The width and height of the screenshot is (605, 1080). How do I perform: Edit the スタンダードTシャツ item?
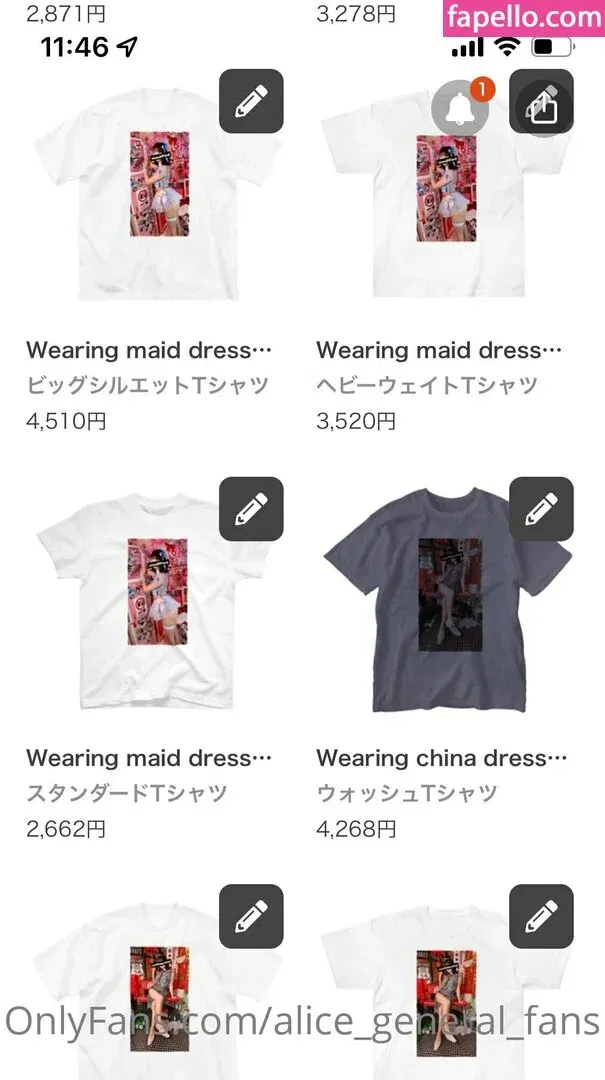pyautogui.click(x=251, y=509)
